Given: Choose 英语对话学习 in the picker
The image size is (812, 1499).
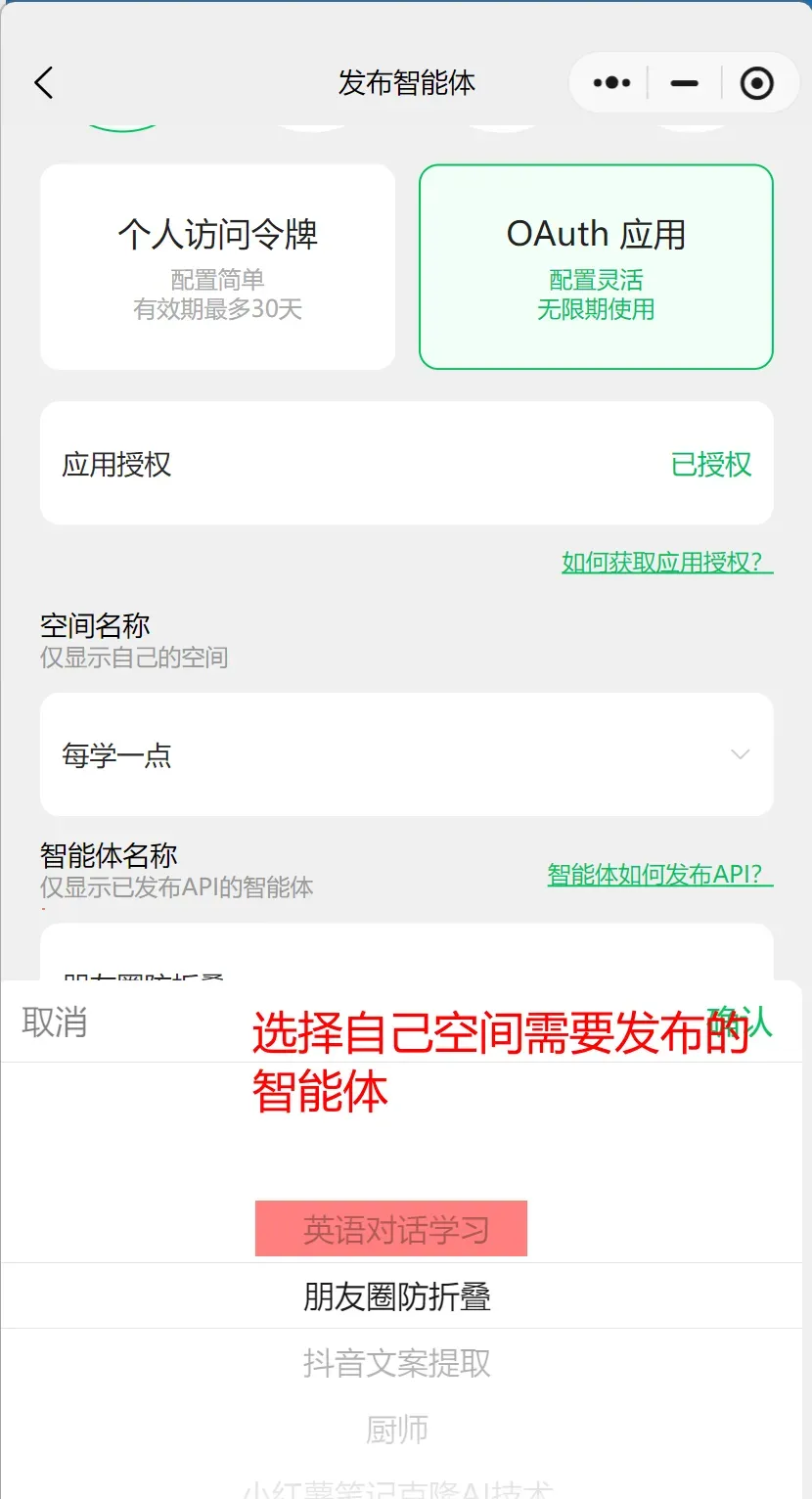Looking at the screenshot, I should pos(396,1230).
